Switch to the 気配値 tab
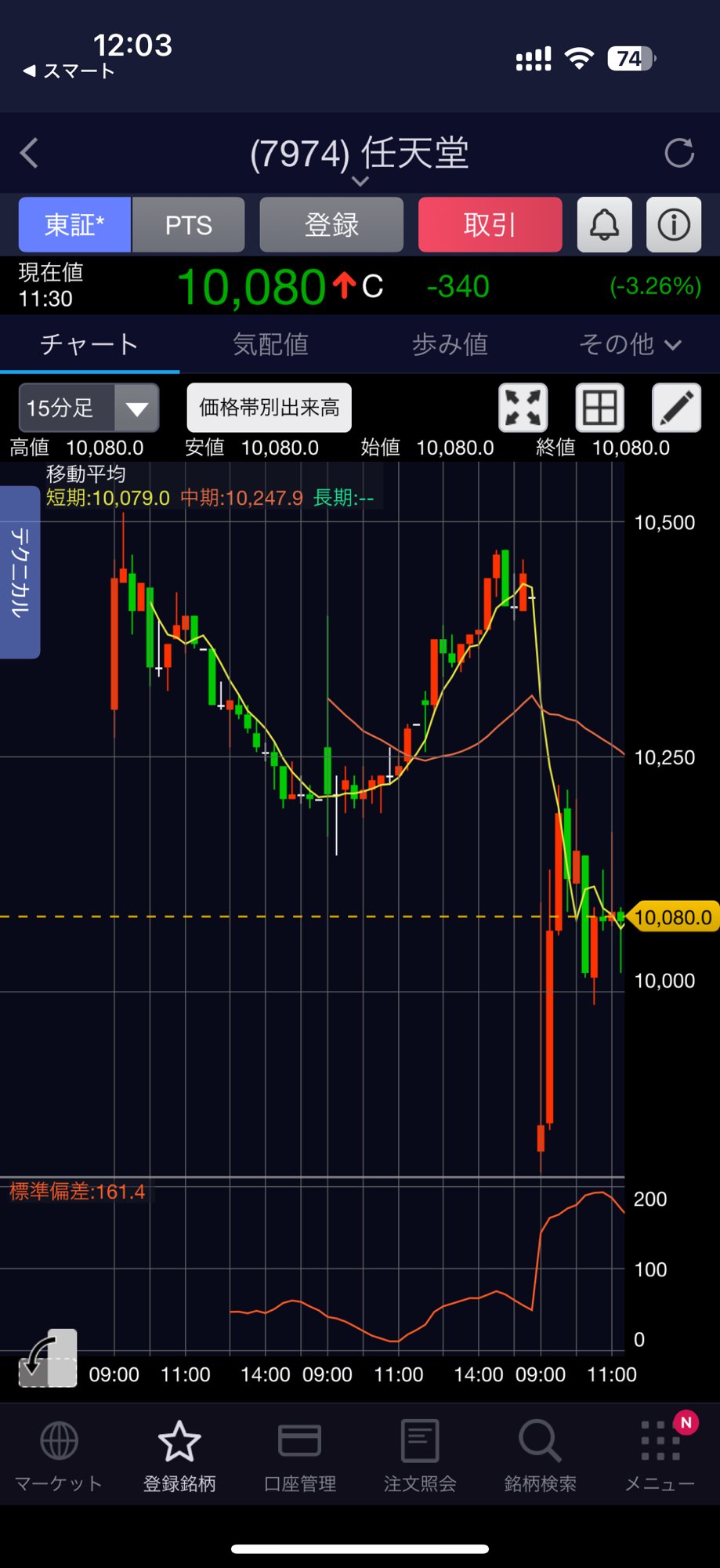720x1568 pixels. click(x=270, y=344)
